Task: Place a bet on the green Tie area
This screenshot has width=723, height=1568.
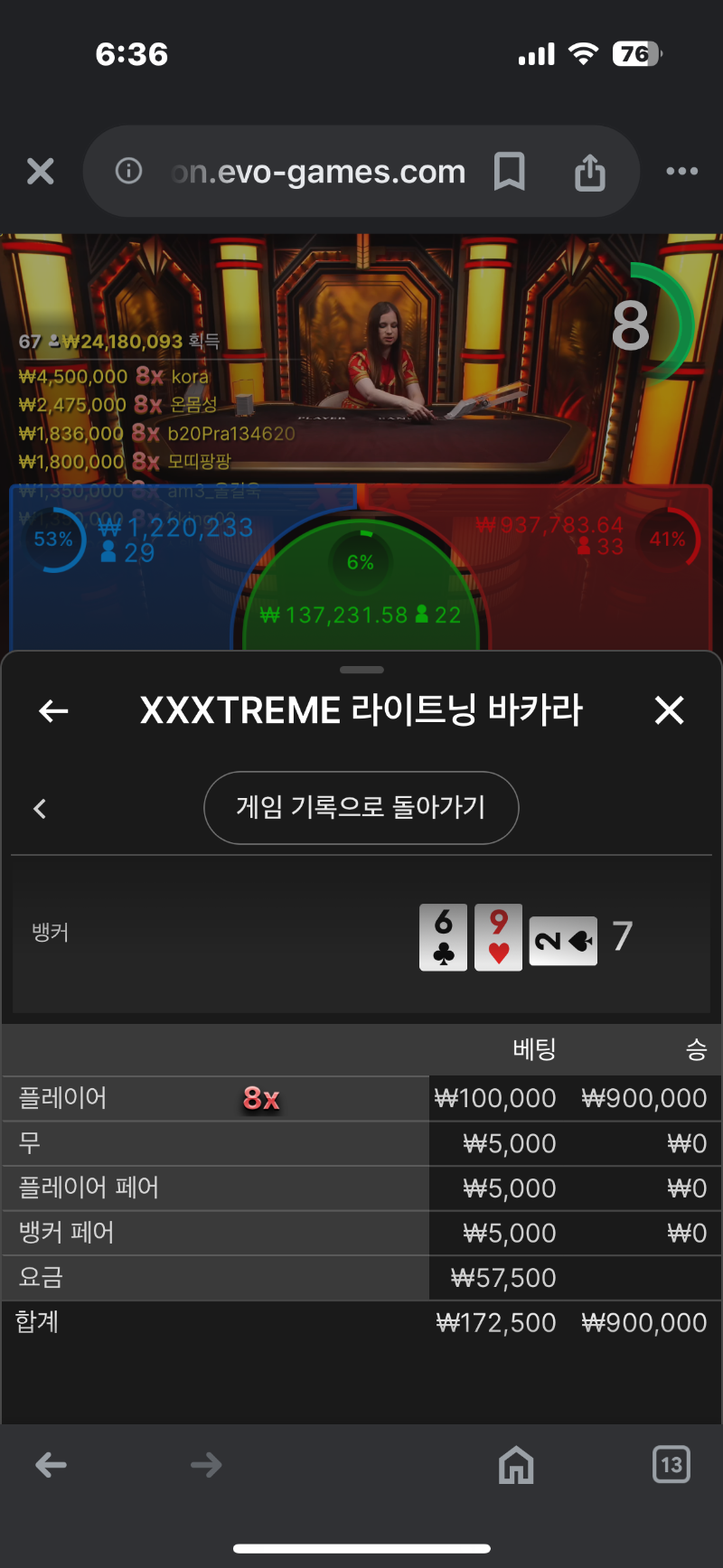Action: click(x=361, y=587)
